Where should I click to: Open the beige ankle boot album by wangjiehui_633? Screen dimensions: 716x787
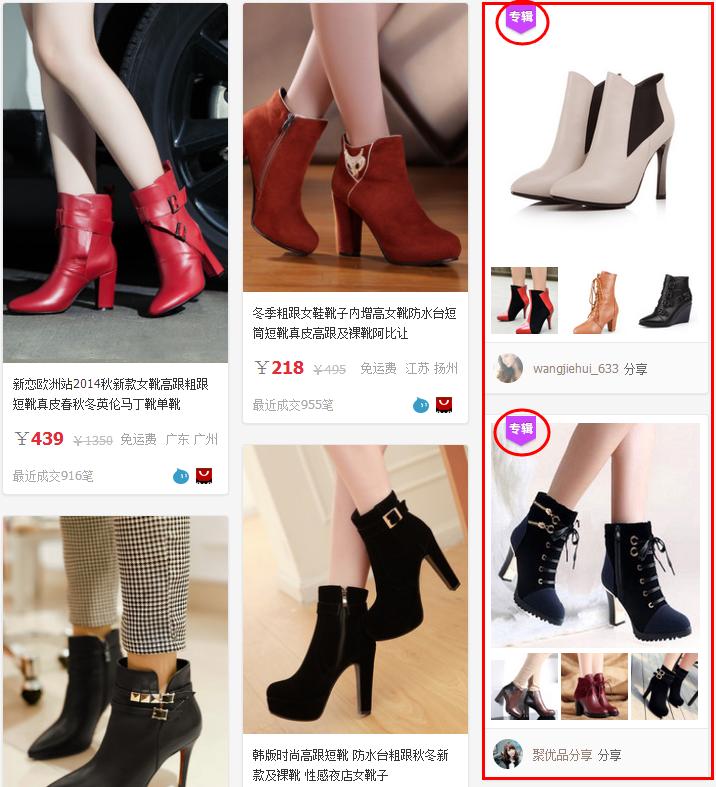(x=598, y=135)
